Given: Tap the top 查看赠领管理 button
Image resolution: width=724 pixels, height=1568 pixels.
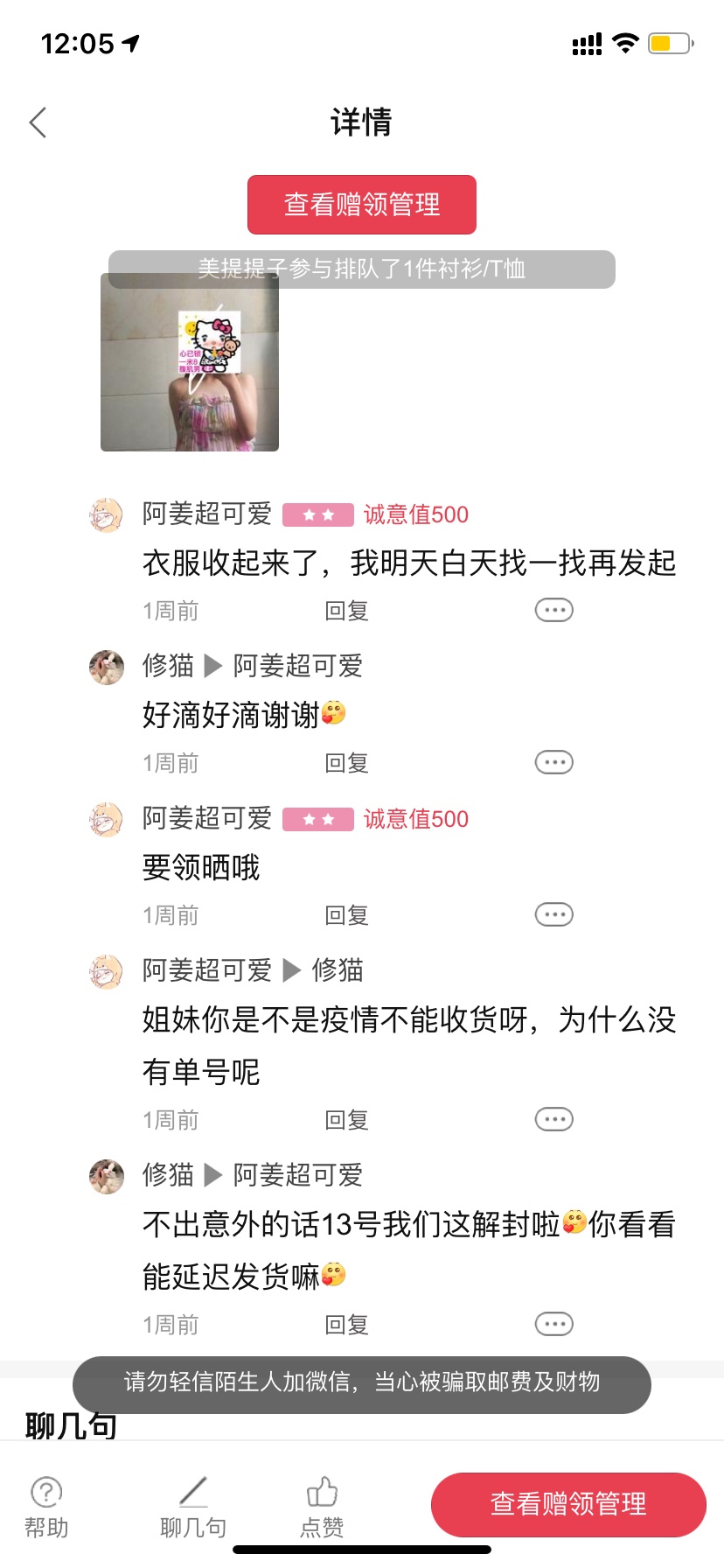Looking at the screenshot, I should point(361,205).
